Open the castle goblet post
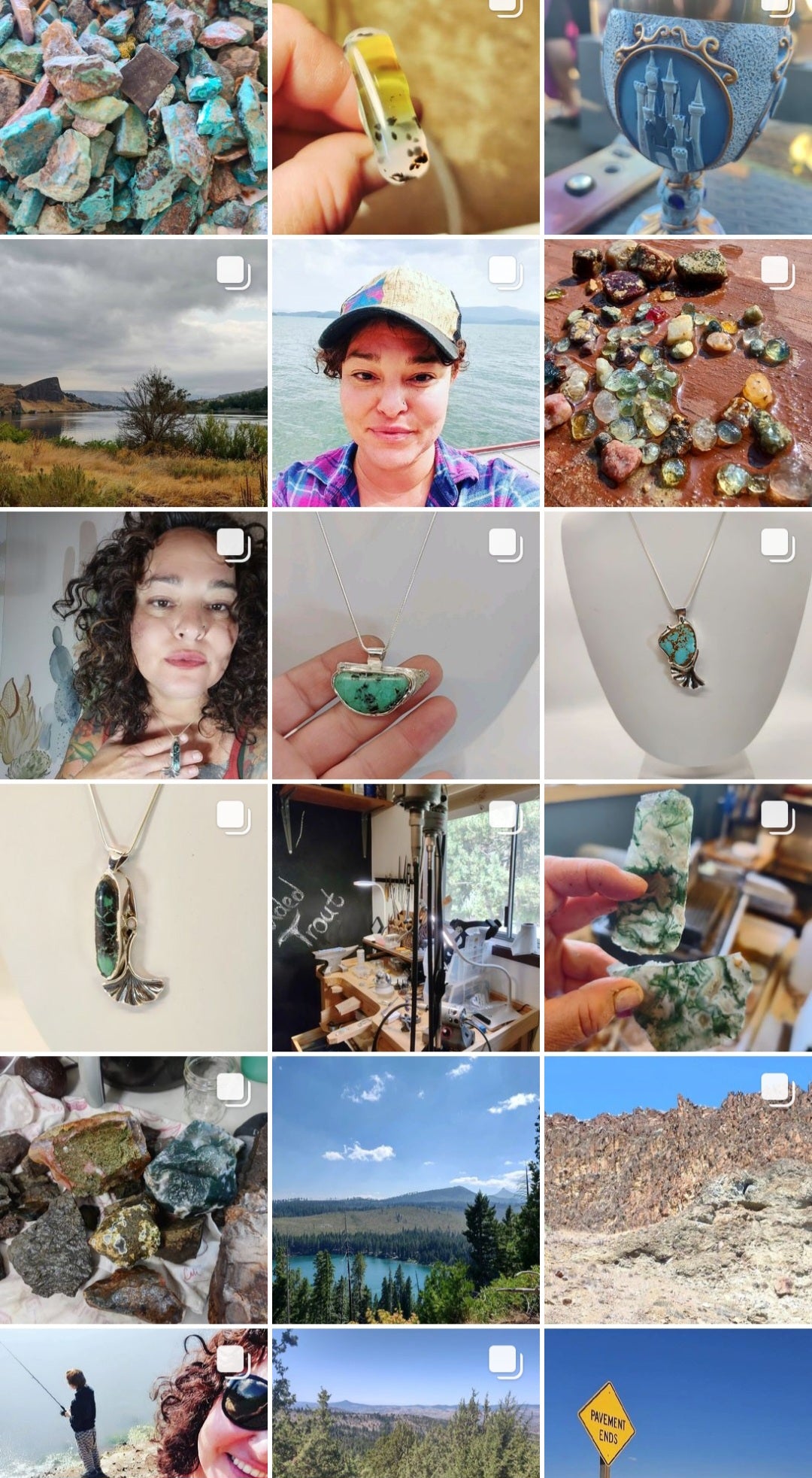 (x=678, y=117)
